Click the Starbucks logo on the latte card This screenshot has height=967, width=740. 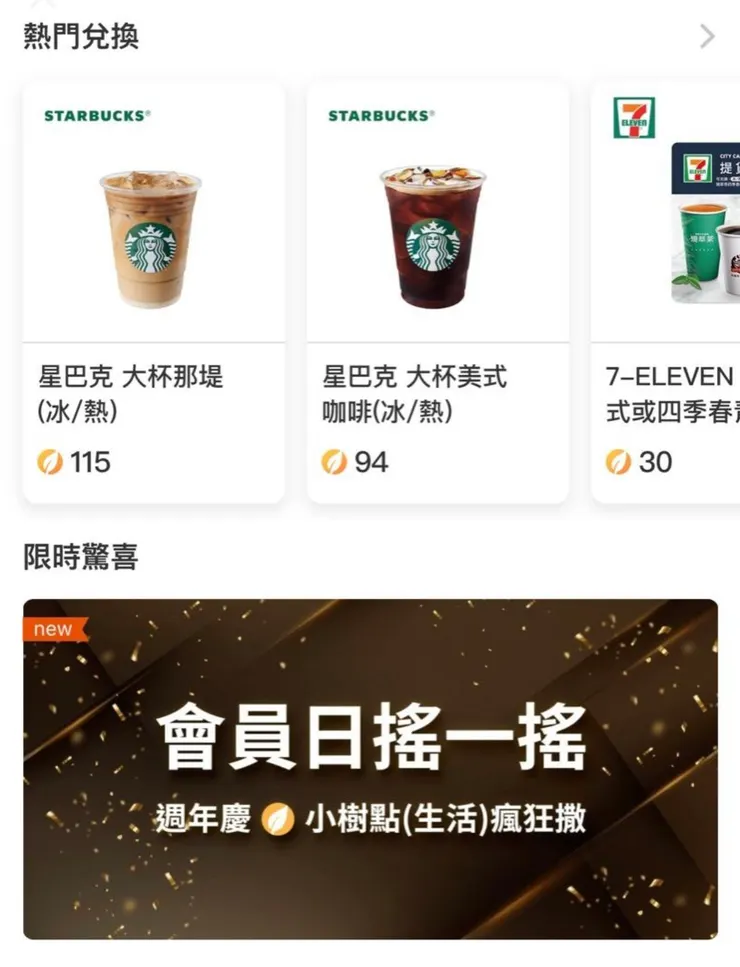pyautogui.click(x=98, y=115)
